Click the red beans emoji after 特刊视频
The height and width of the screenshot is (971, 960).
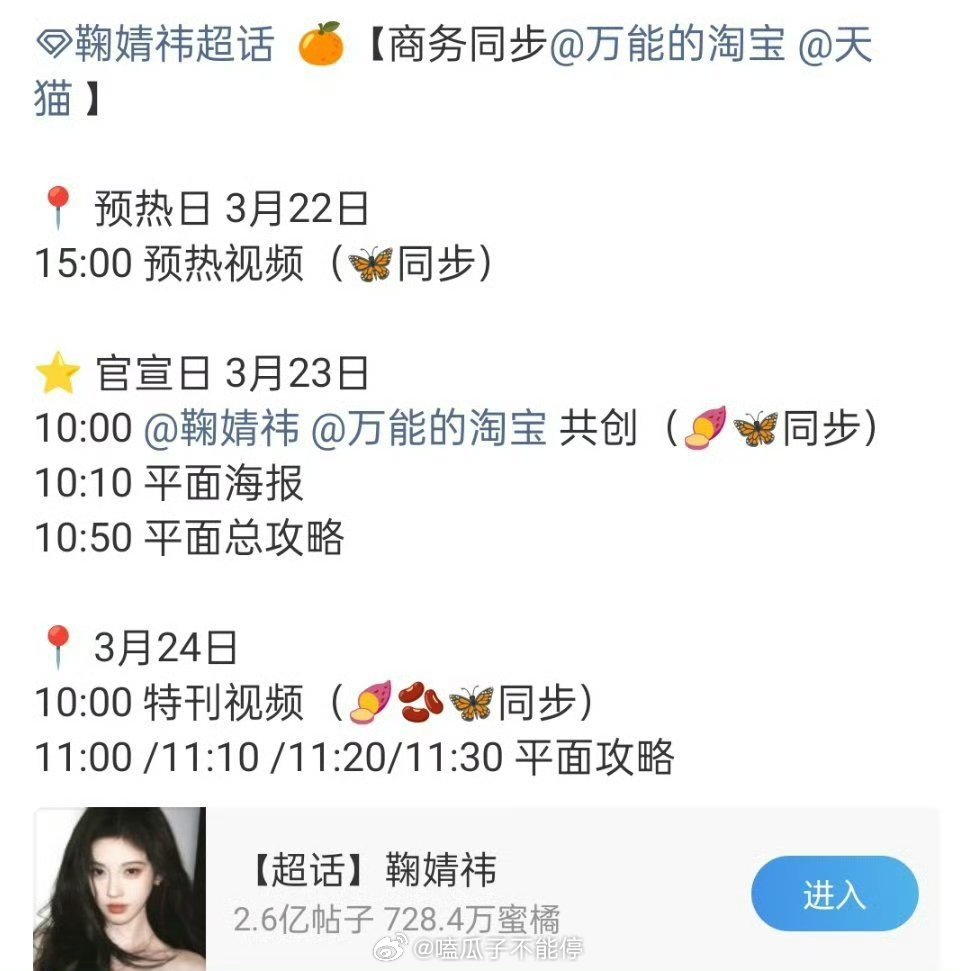[422, 703]
